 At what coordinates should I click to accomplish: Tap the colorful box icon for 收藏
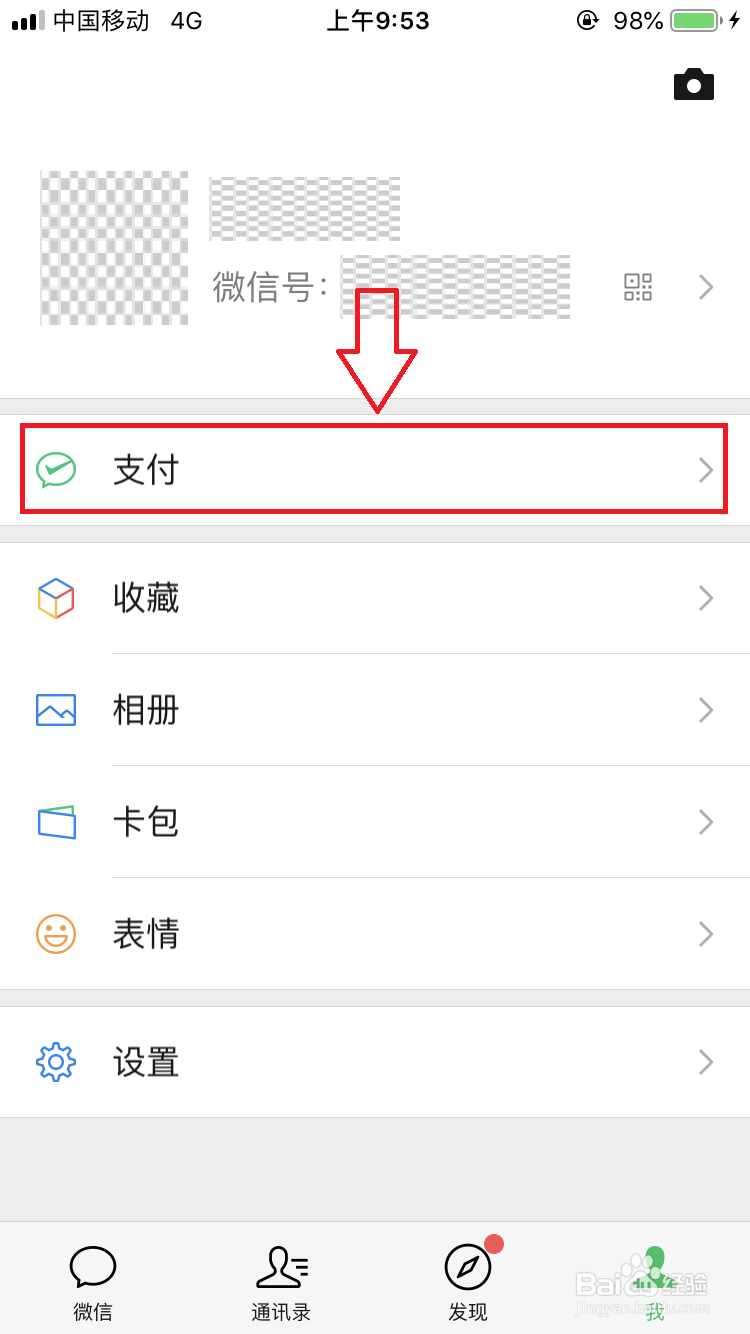(56, 598)
